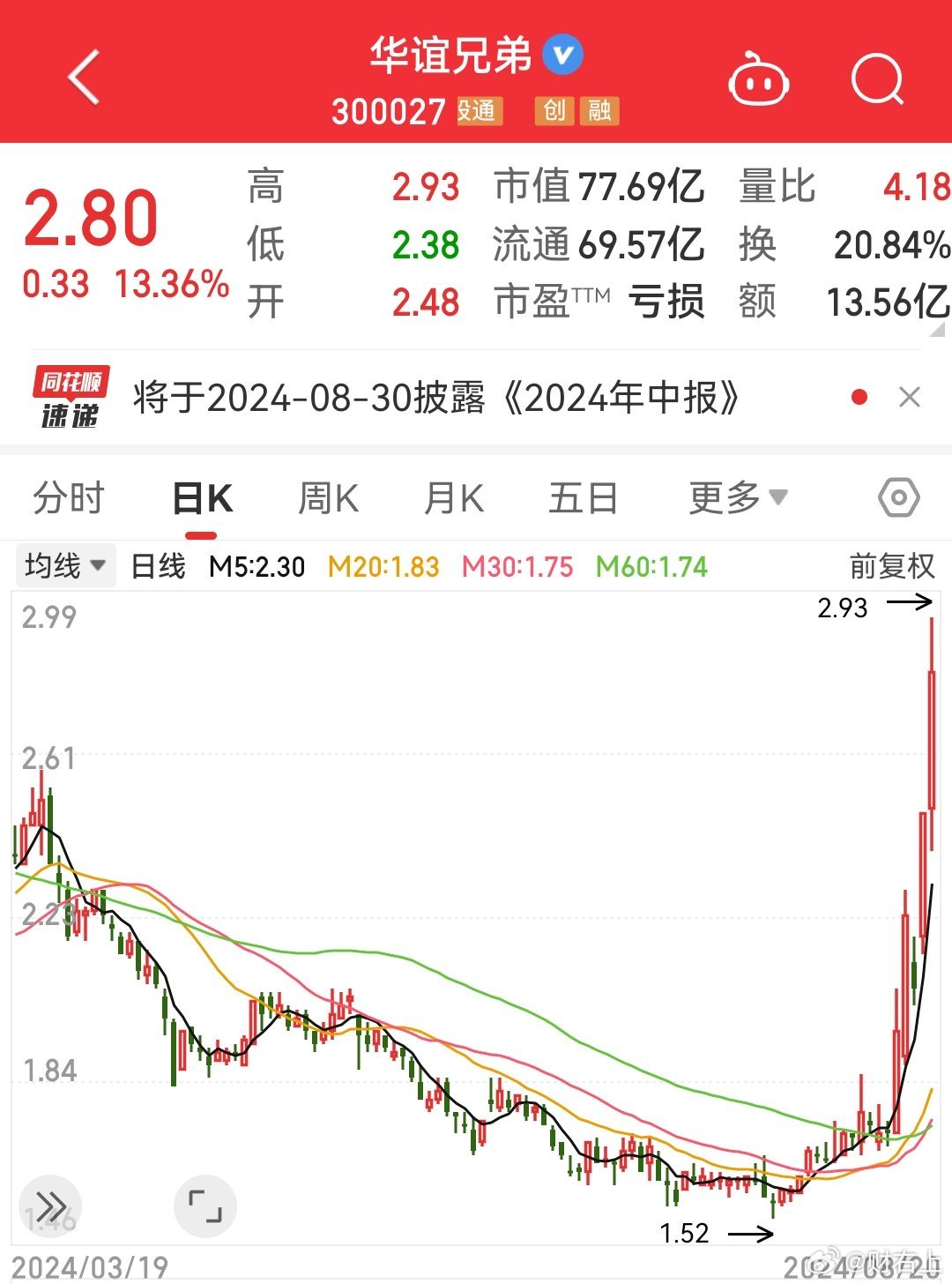Tap the double-arrow button on the chart
This screenshot has height=1284, width=952.
pos(51,1206)
